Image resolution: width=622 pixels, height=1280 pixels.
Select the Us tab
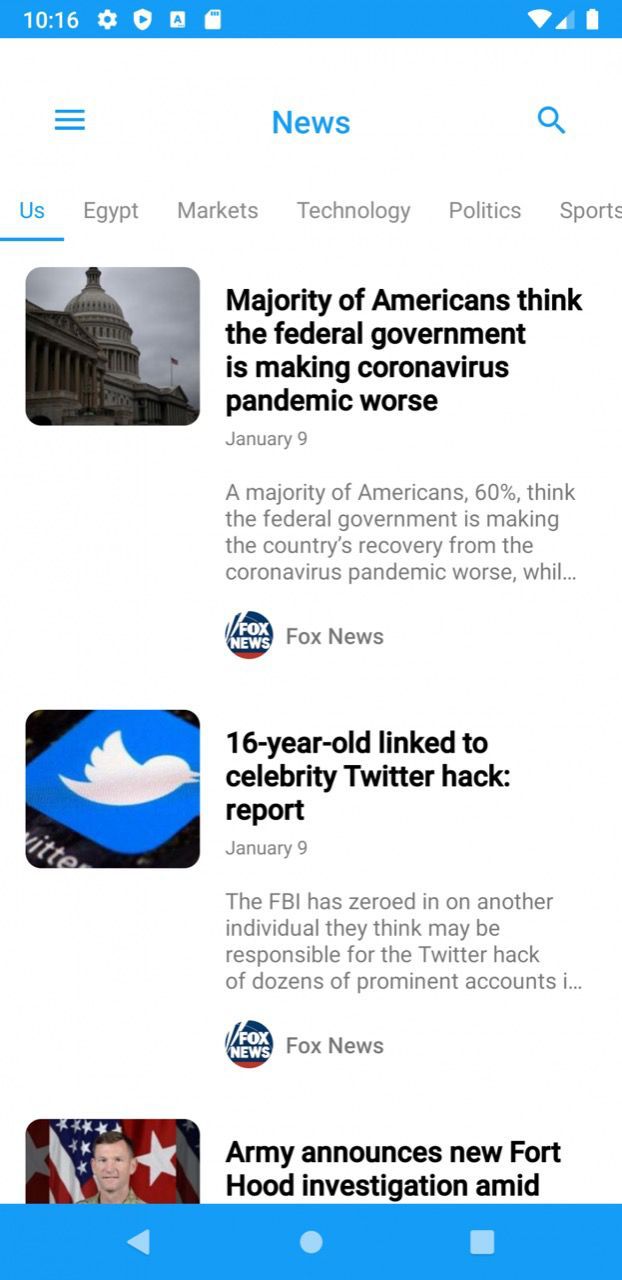(32, 210)
